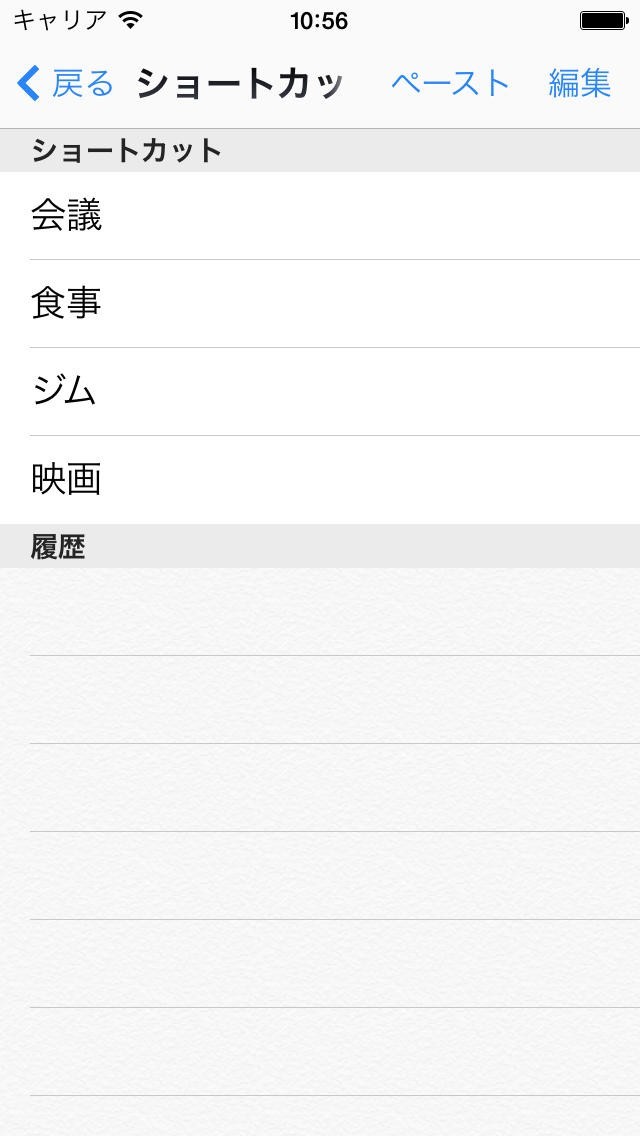This screenshot has width=640, height=1136.
Task: Pick the ジム shortcut
Action: pyautogui.click(x=320, y=392)
